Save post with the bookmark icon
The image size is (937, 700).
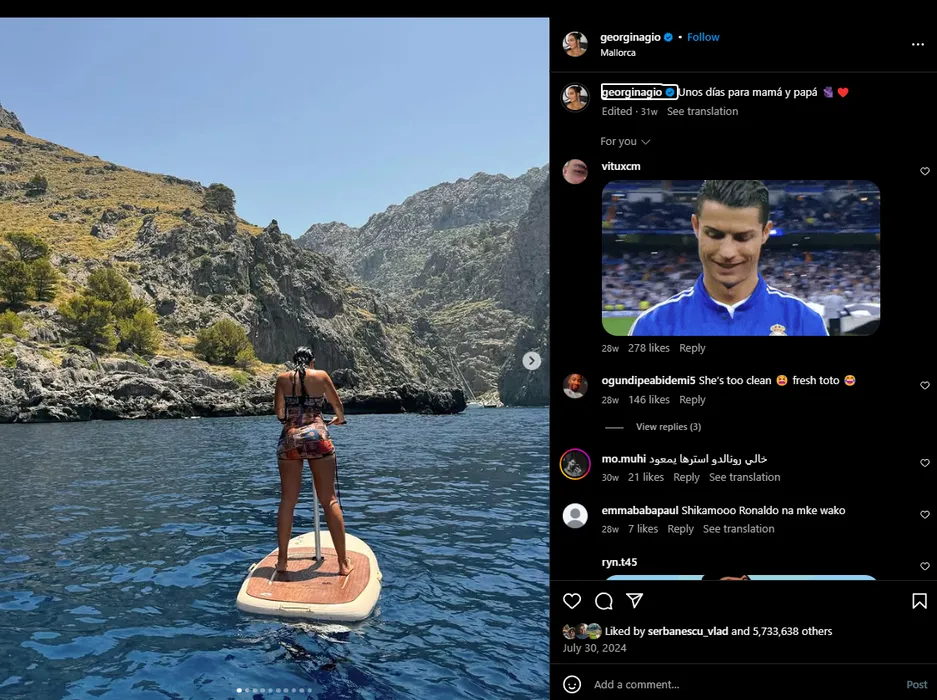point(919,601)
